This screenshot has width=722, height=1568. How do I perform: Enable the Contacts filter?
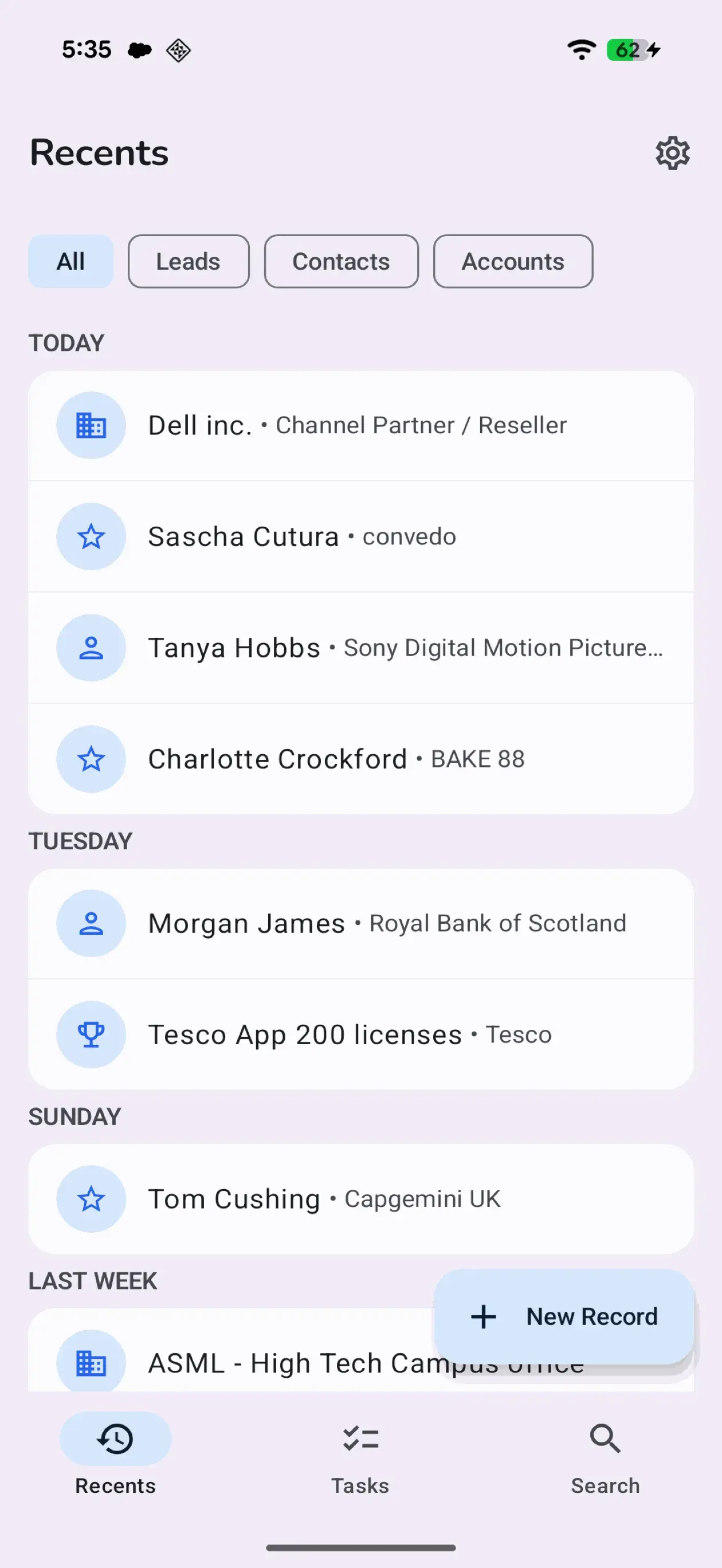pos(341,261)
